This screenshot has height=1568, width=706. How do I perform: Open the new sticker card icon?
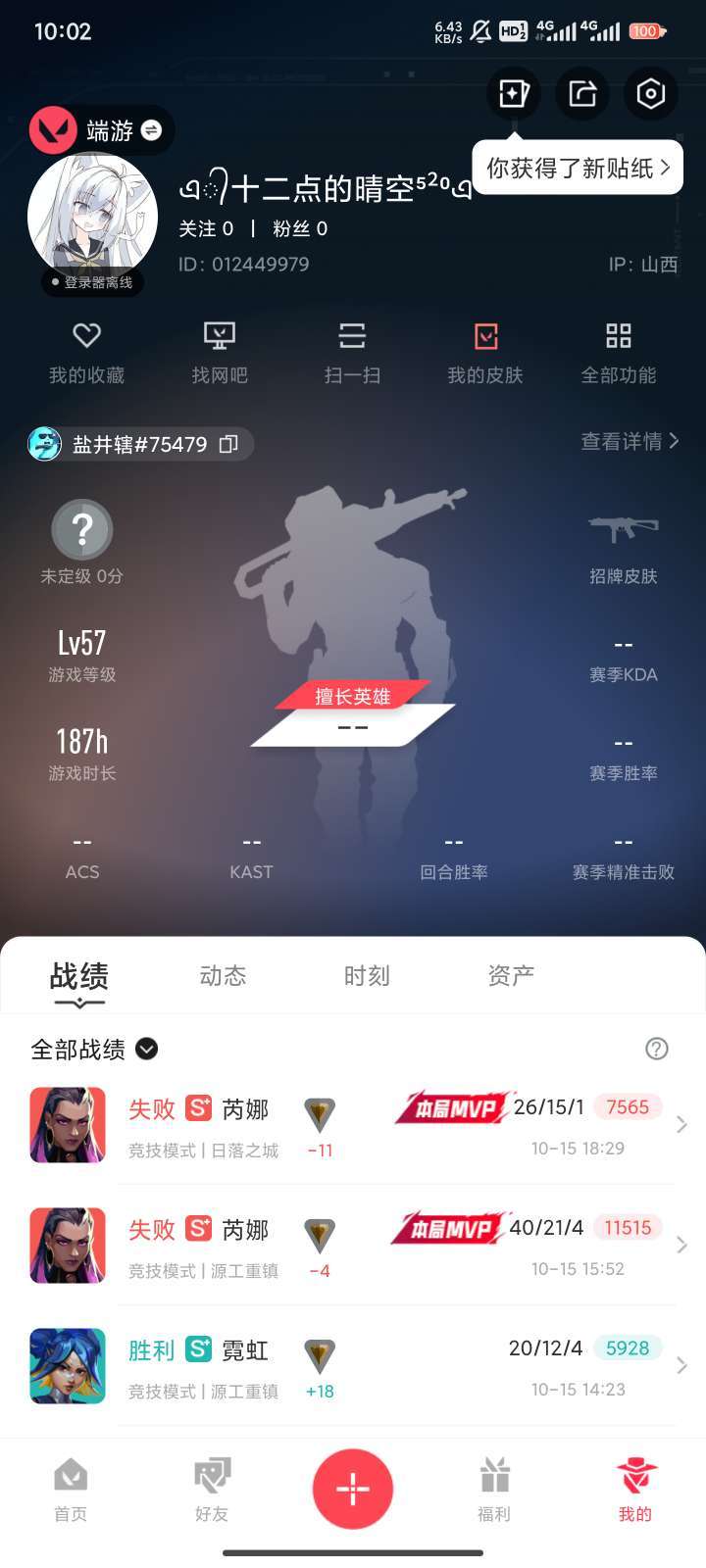[x=513, y=93]
